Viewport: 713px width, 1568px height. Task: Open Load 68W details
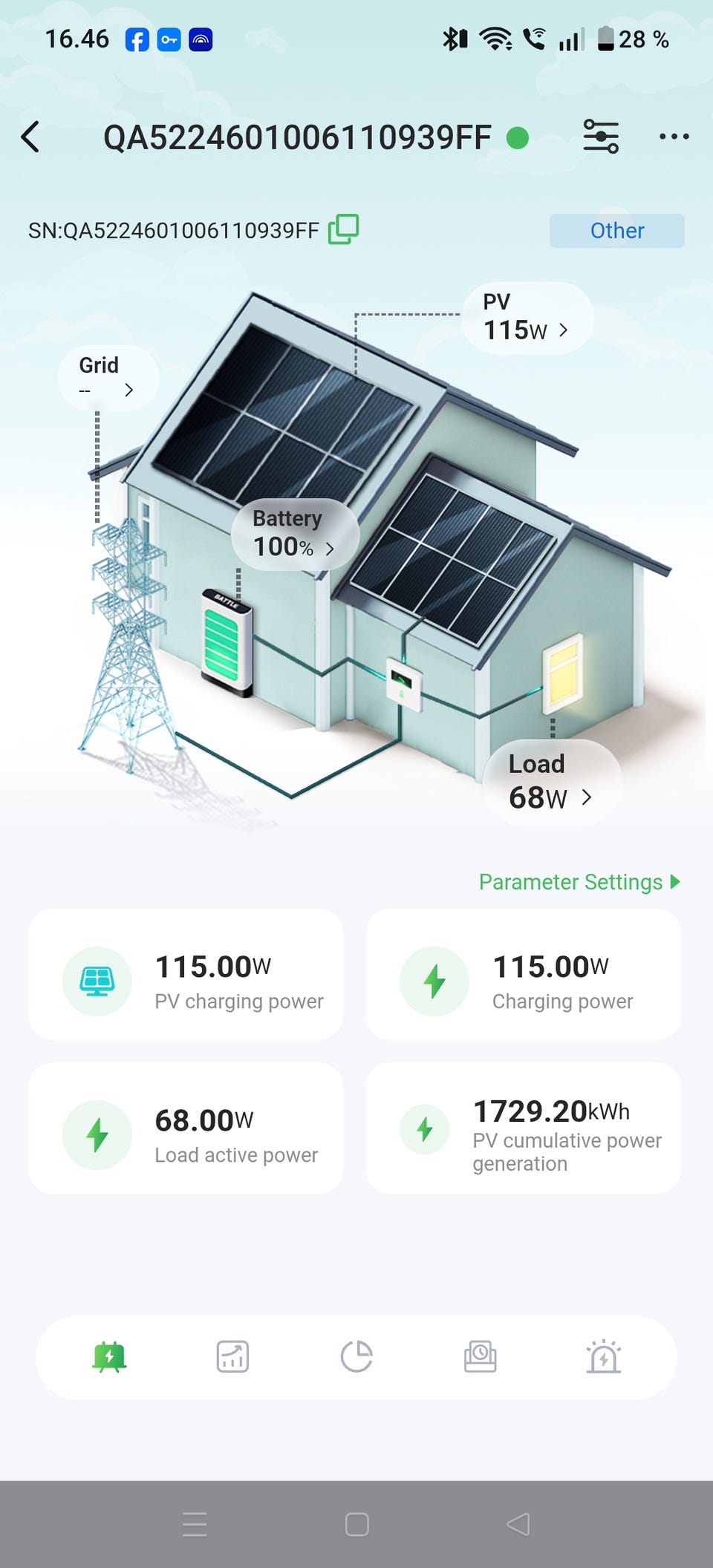point(552,783)
